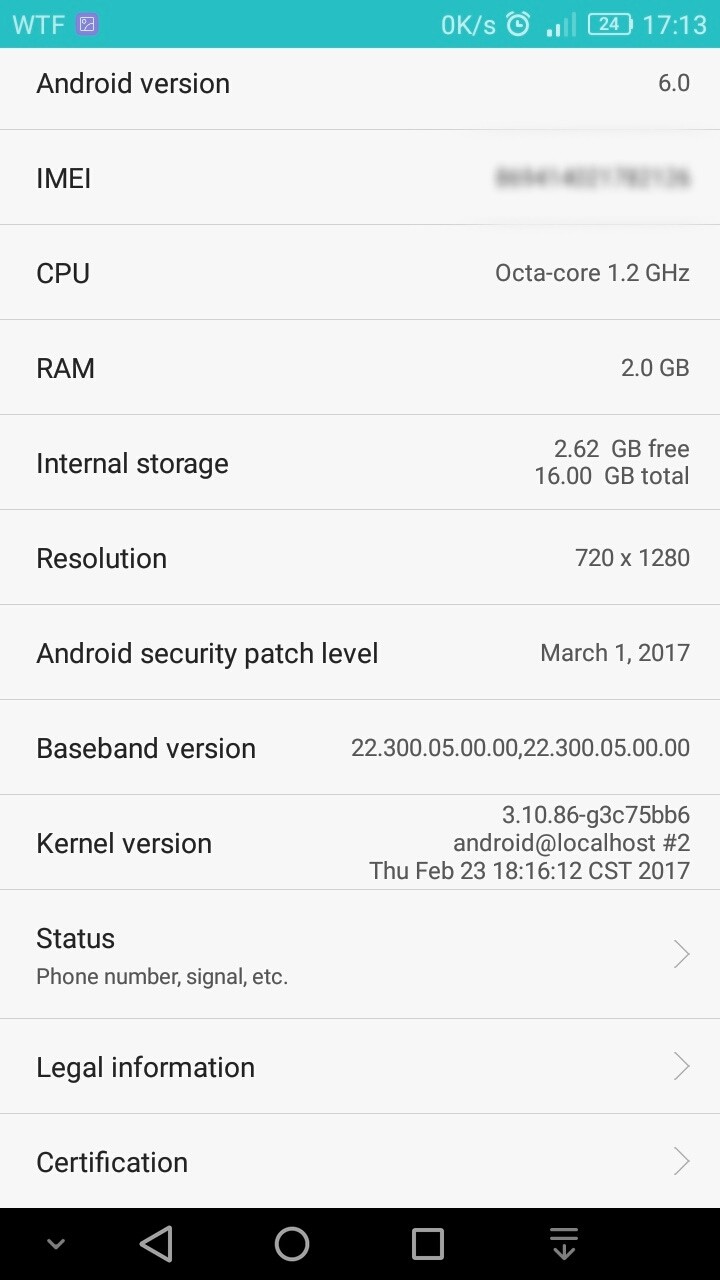Viewport: 720px width, 1280px height.
Task: Go to the home screen
Action: (x=292, y=1244)
